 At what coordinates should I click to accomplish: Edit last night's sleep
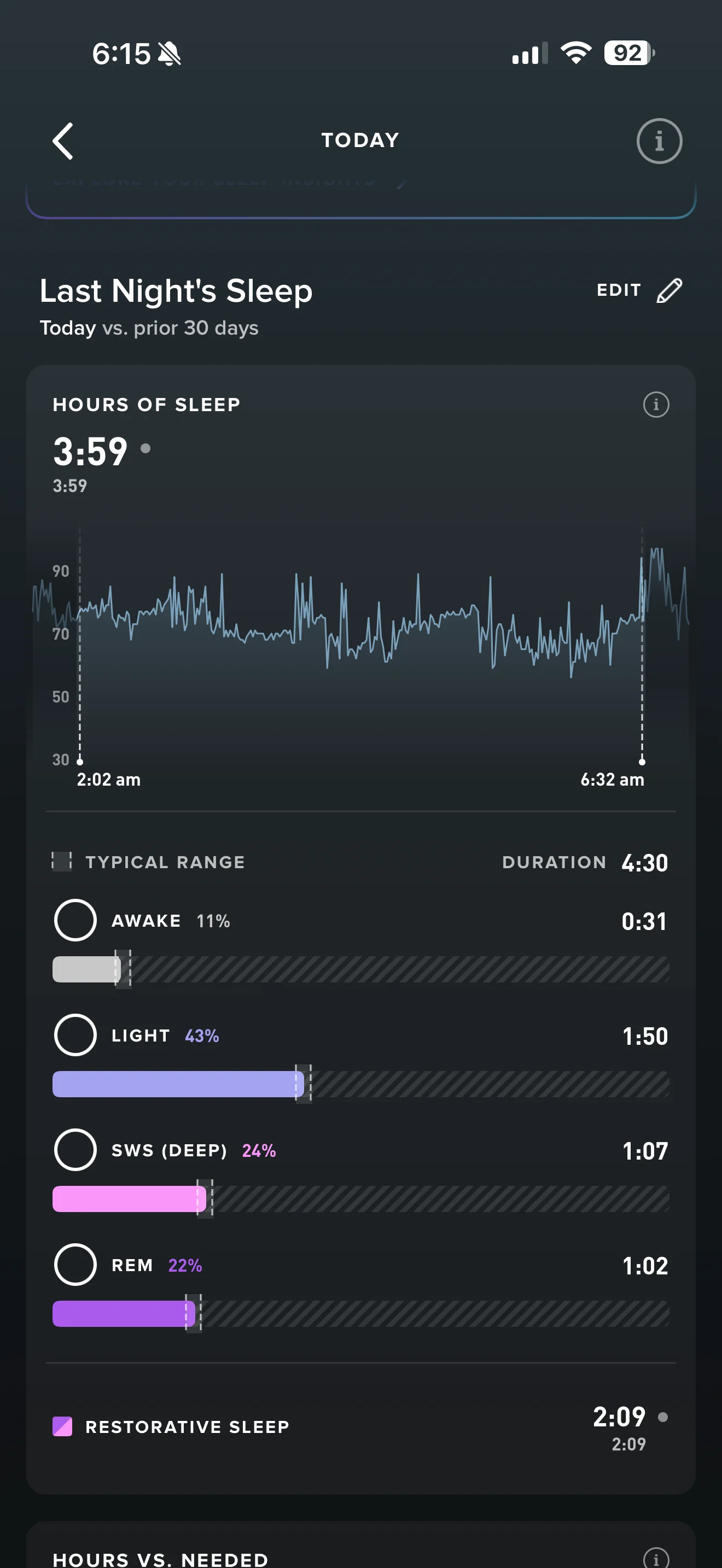click(639, 290)
